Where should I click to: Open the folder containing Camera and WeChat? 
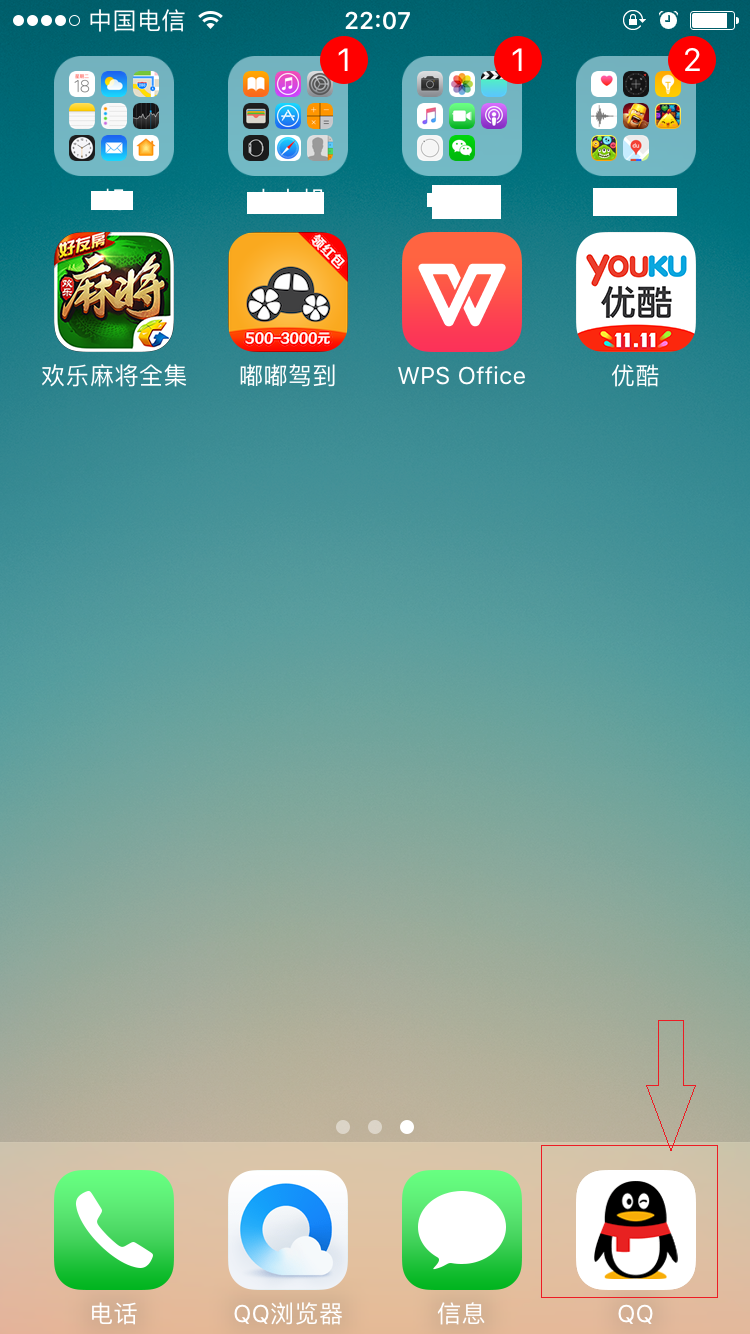coord(462,116)
